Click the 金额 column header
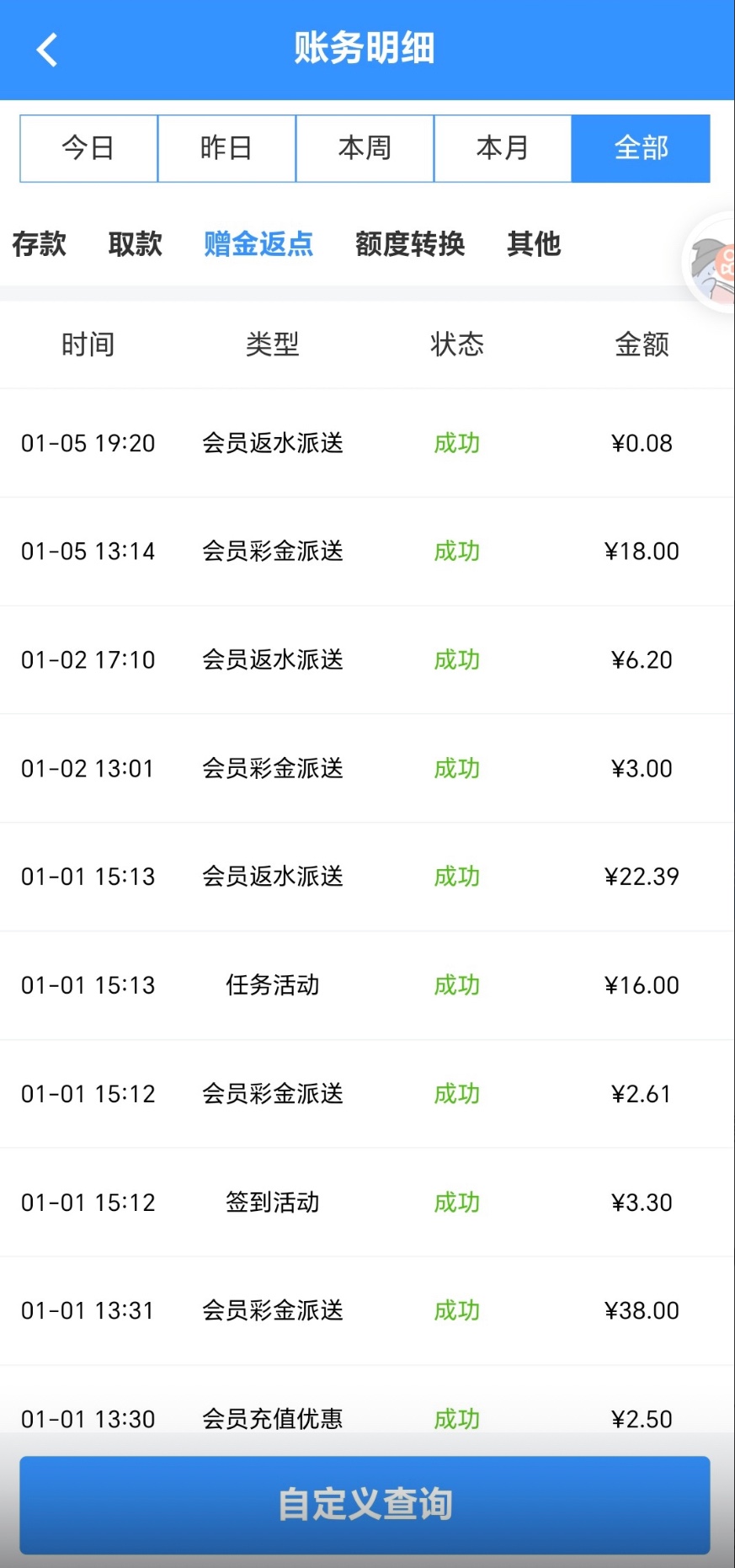The image size is (735, 1568). (642, 344)
